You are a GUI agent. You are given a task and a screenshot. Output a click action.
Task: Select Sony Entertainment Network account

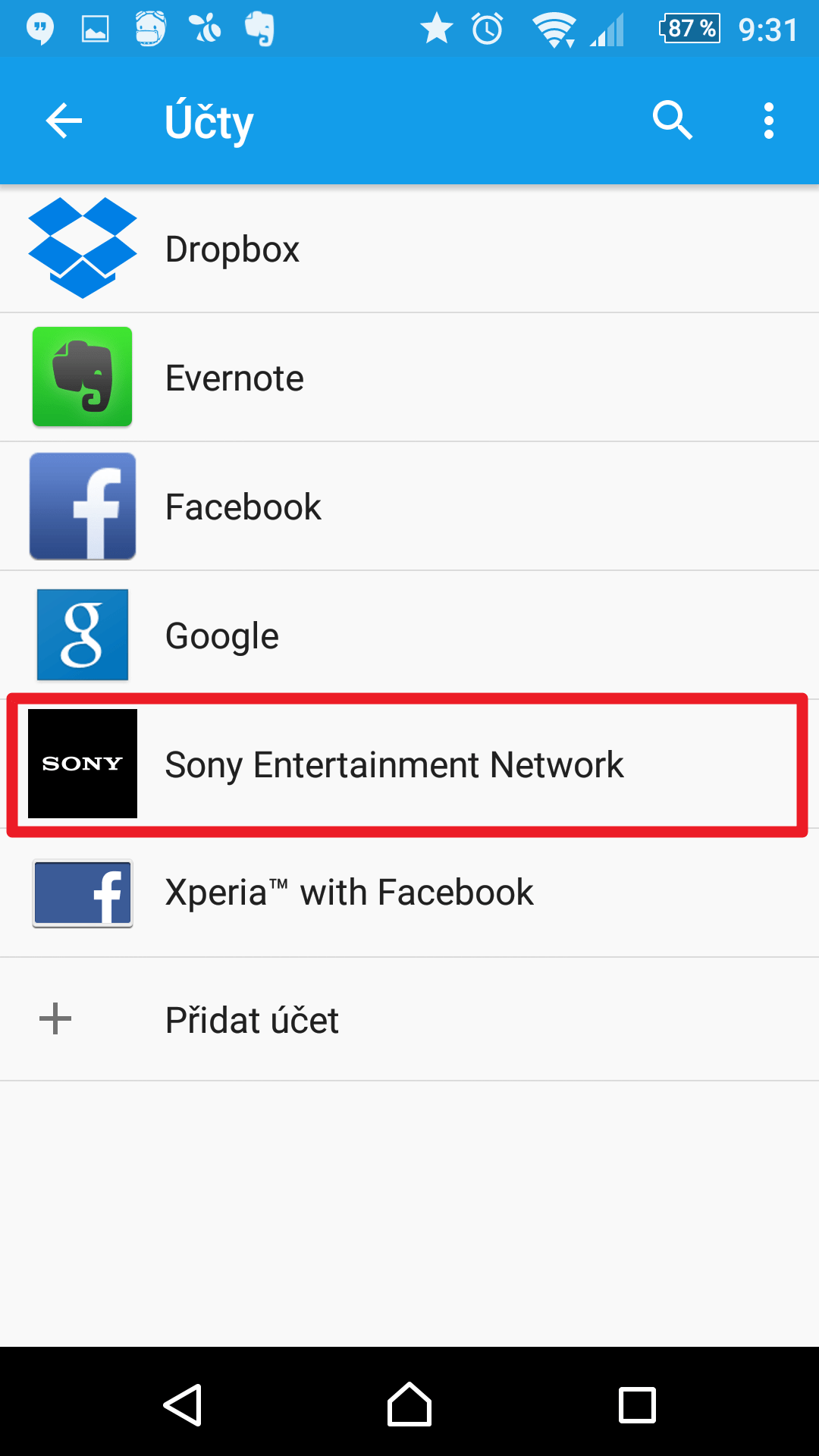point(409,764)
